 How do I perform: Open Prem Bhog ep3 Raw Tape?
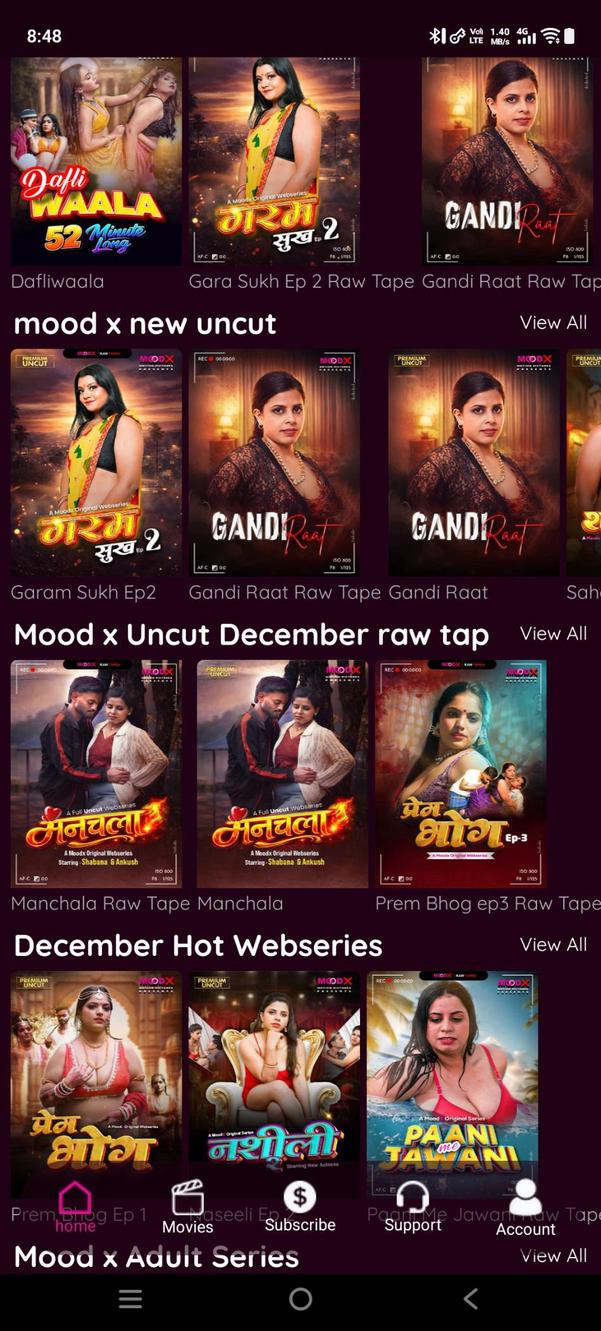pyautogui.click(x=461, y=773)
